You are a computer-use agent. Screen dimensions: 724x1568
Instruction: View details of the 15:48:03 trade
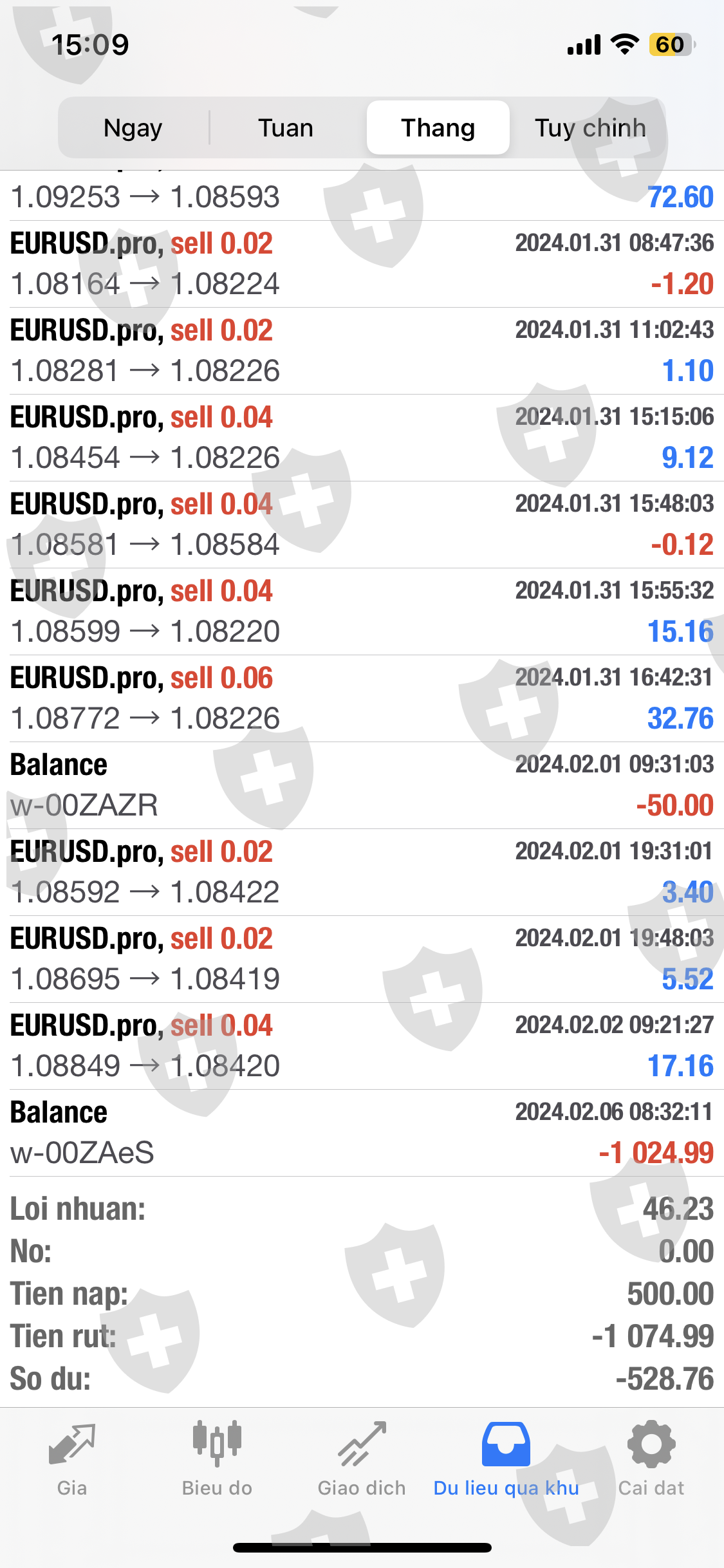point(362,525)
